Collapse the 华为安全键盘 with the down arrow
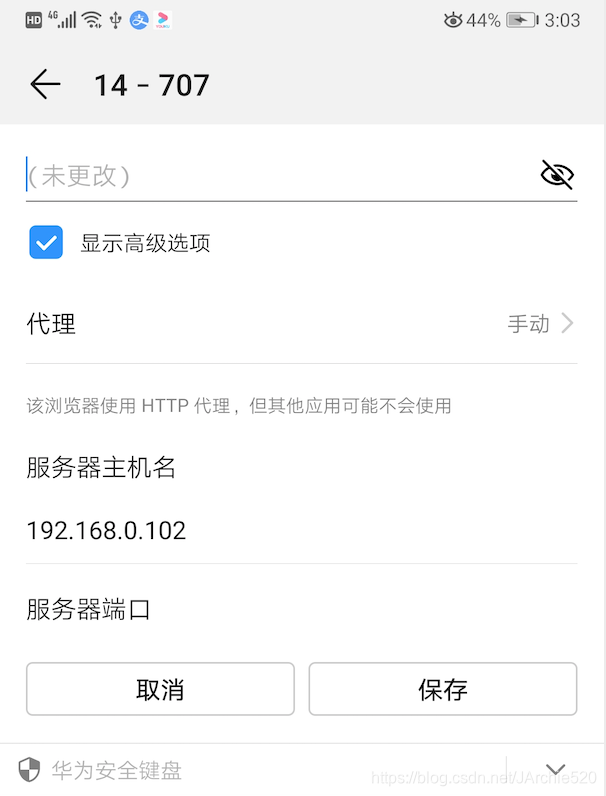The height and width of the screenshot is (796, 606). point(556,769)
